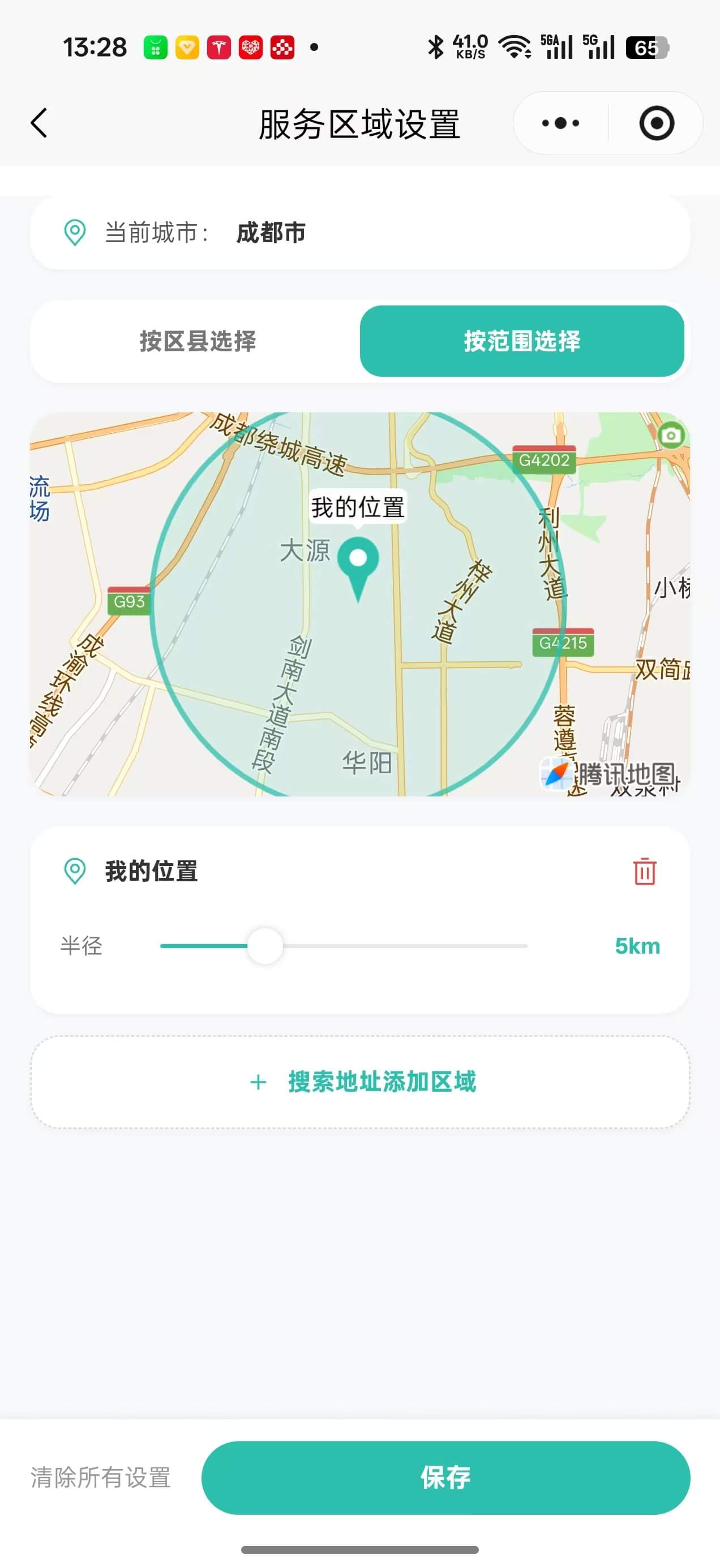Tap the 我的位置 bubble on the map
The image size is (720, 1568).
[358, 505]
